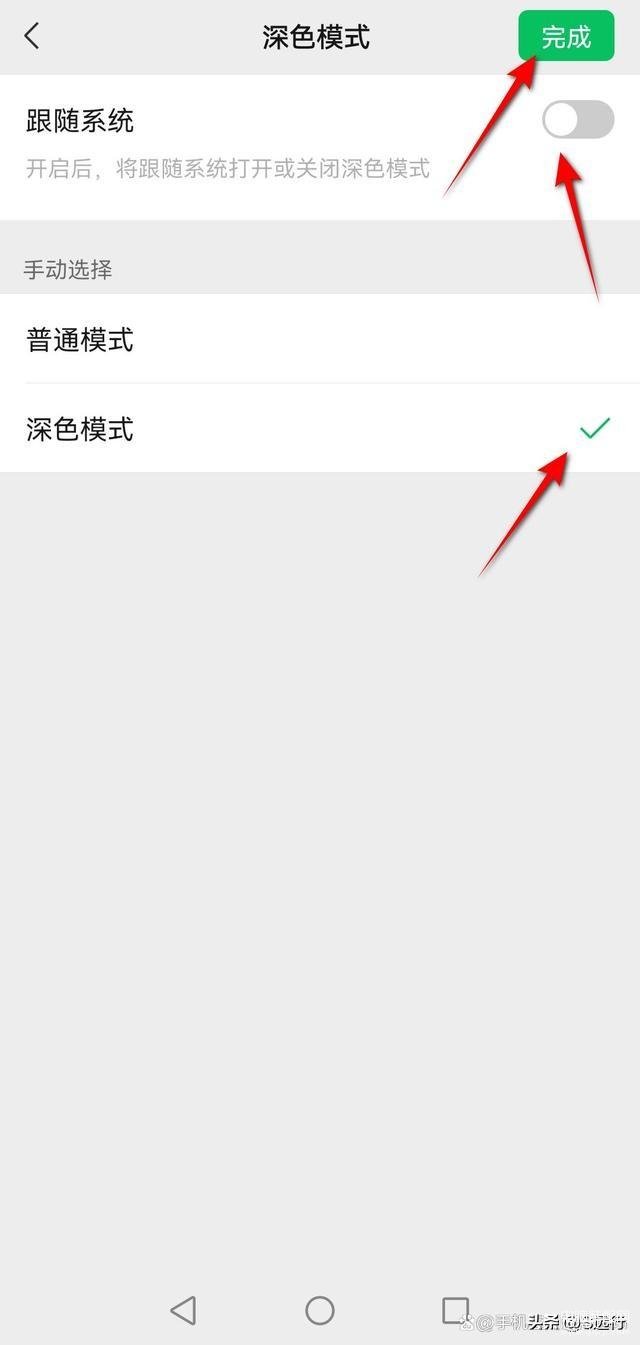Tap the green 完成 button

pyautogui.click(x=566, y=37)
